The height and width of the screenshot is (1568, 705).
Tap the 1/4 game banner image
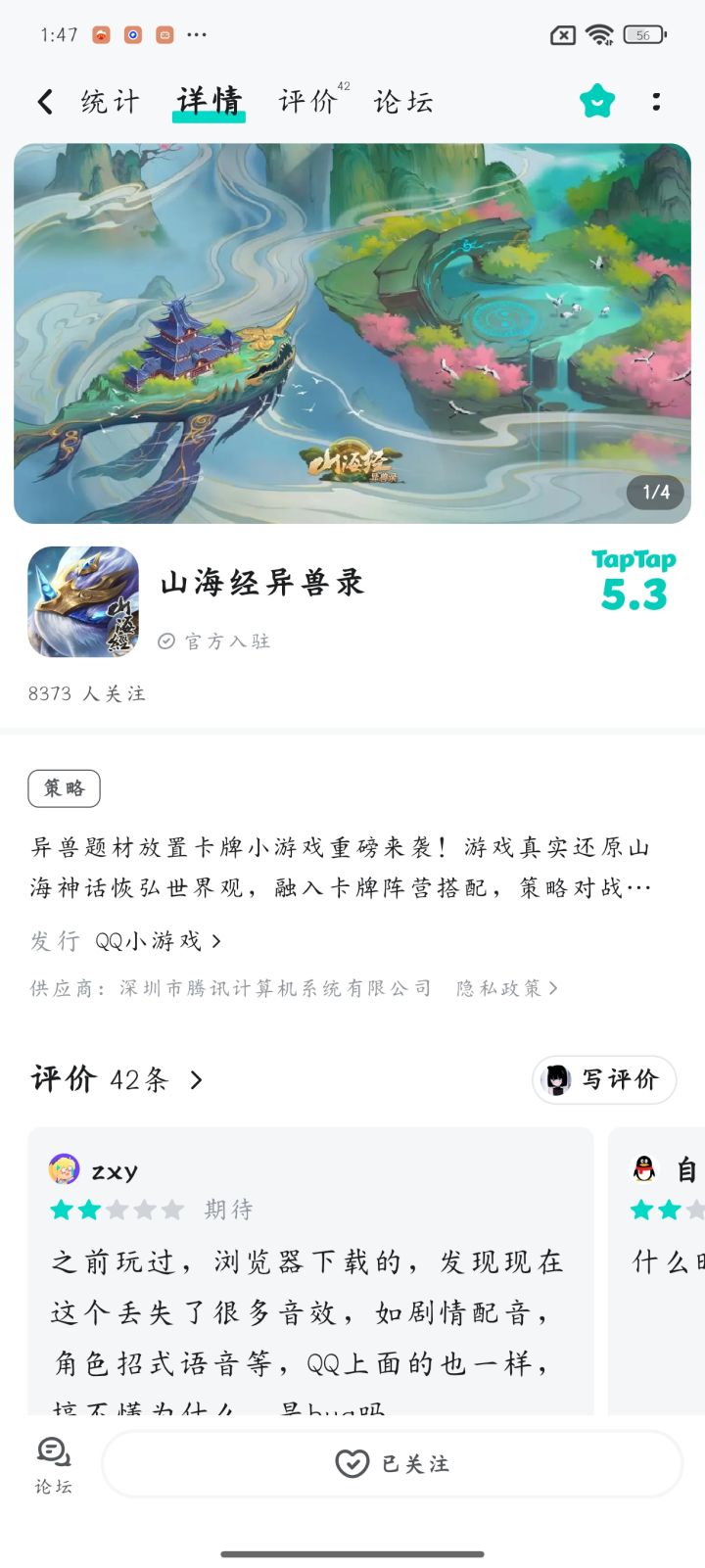[x=352, y=333]
